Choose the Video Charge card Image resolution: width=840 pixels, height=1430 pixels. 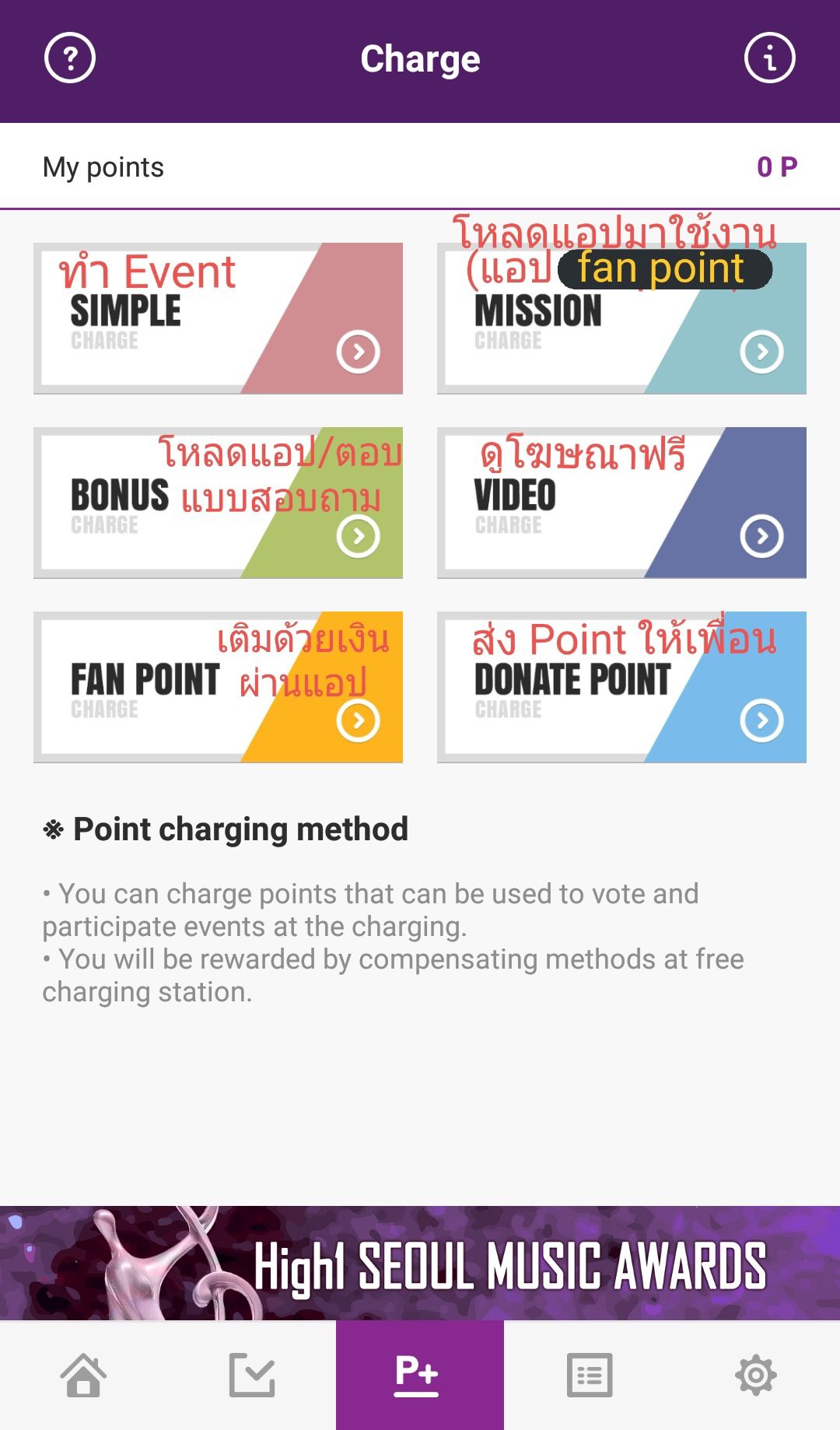[621, 503]
